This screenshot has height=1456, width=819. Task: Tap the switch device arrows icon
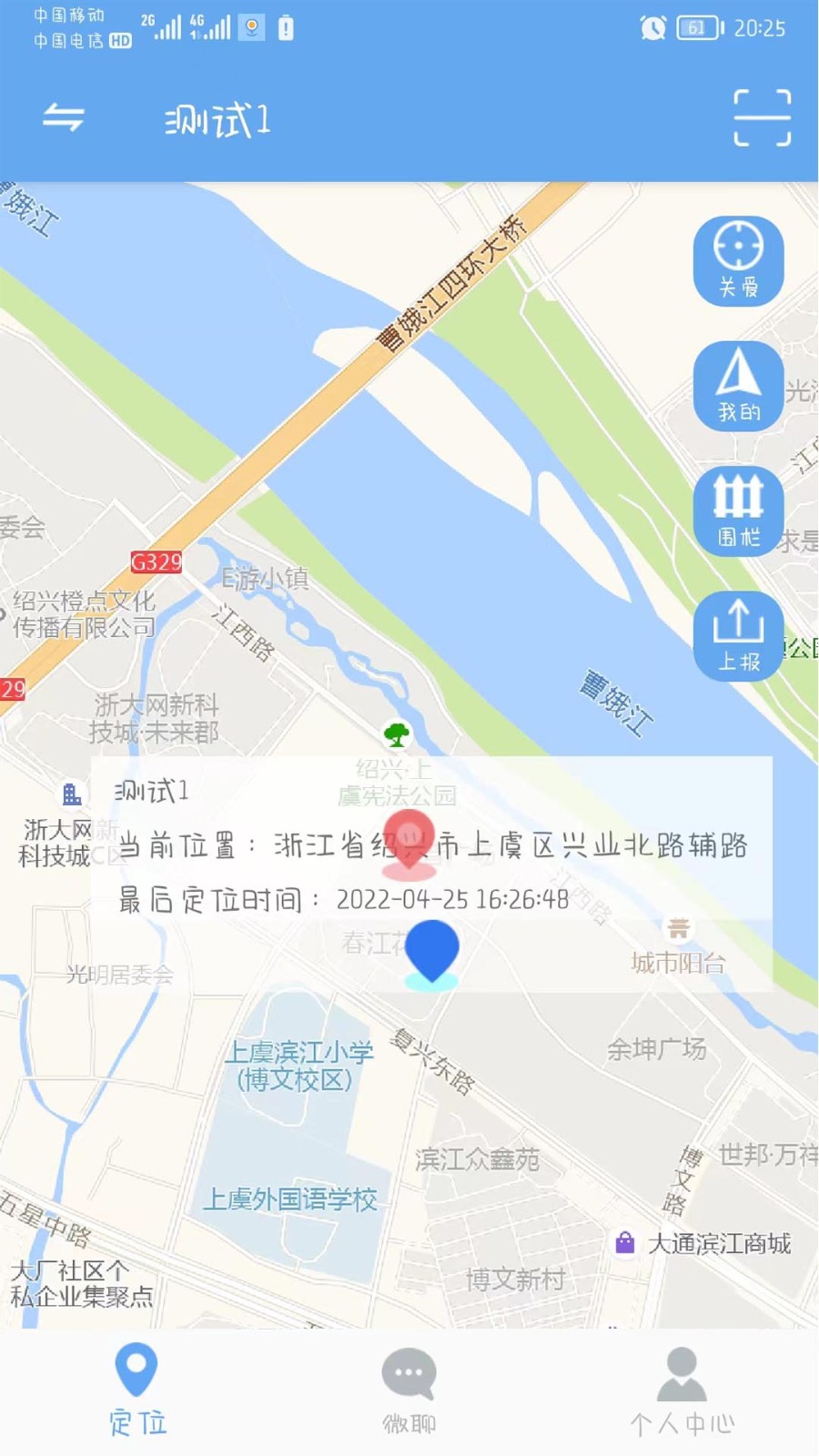point(64,117)
